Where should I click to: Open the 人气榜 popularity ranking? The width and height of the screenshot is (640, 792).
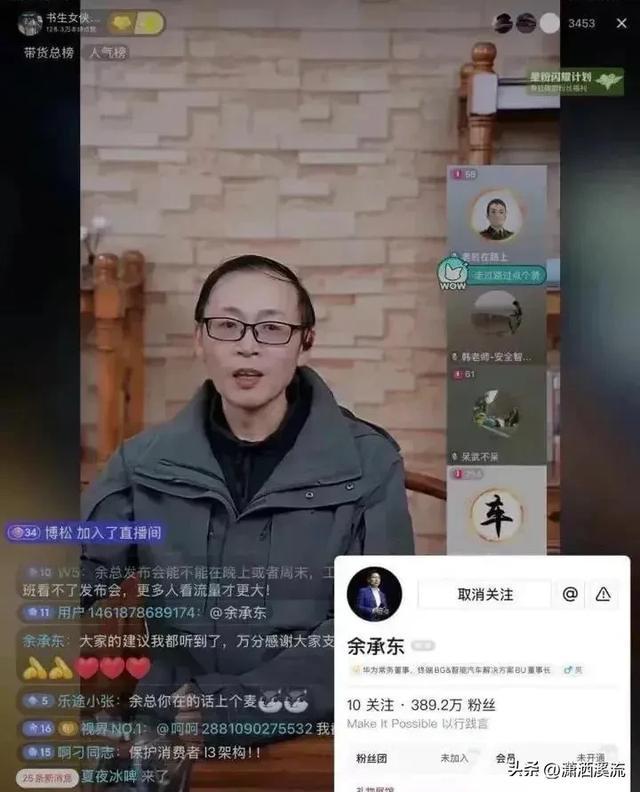[108, 52]
